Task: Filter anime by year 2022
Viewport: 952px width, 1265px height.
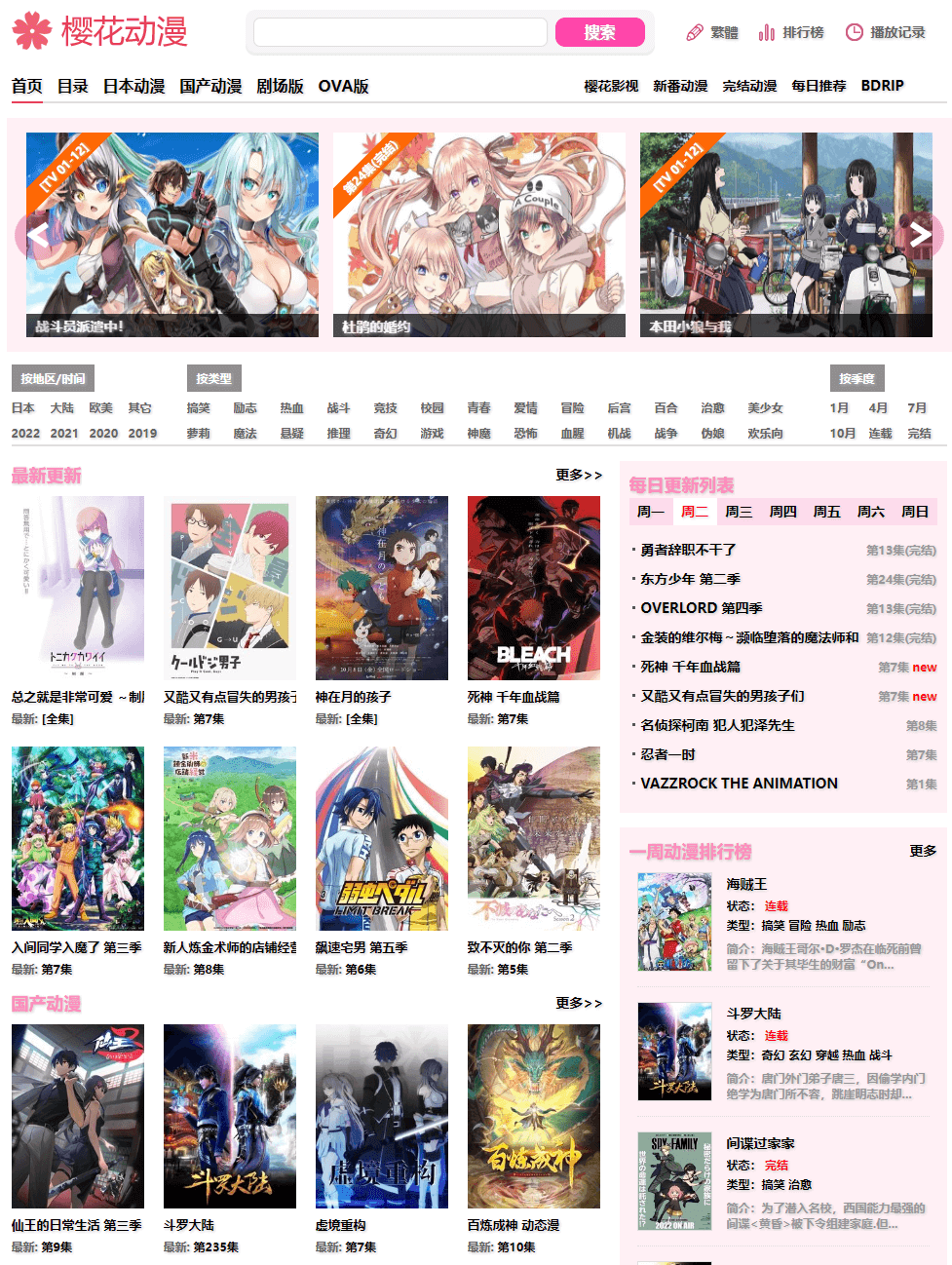Action: 25,434
